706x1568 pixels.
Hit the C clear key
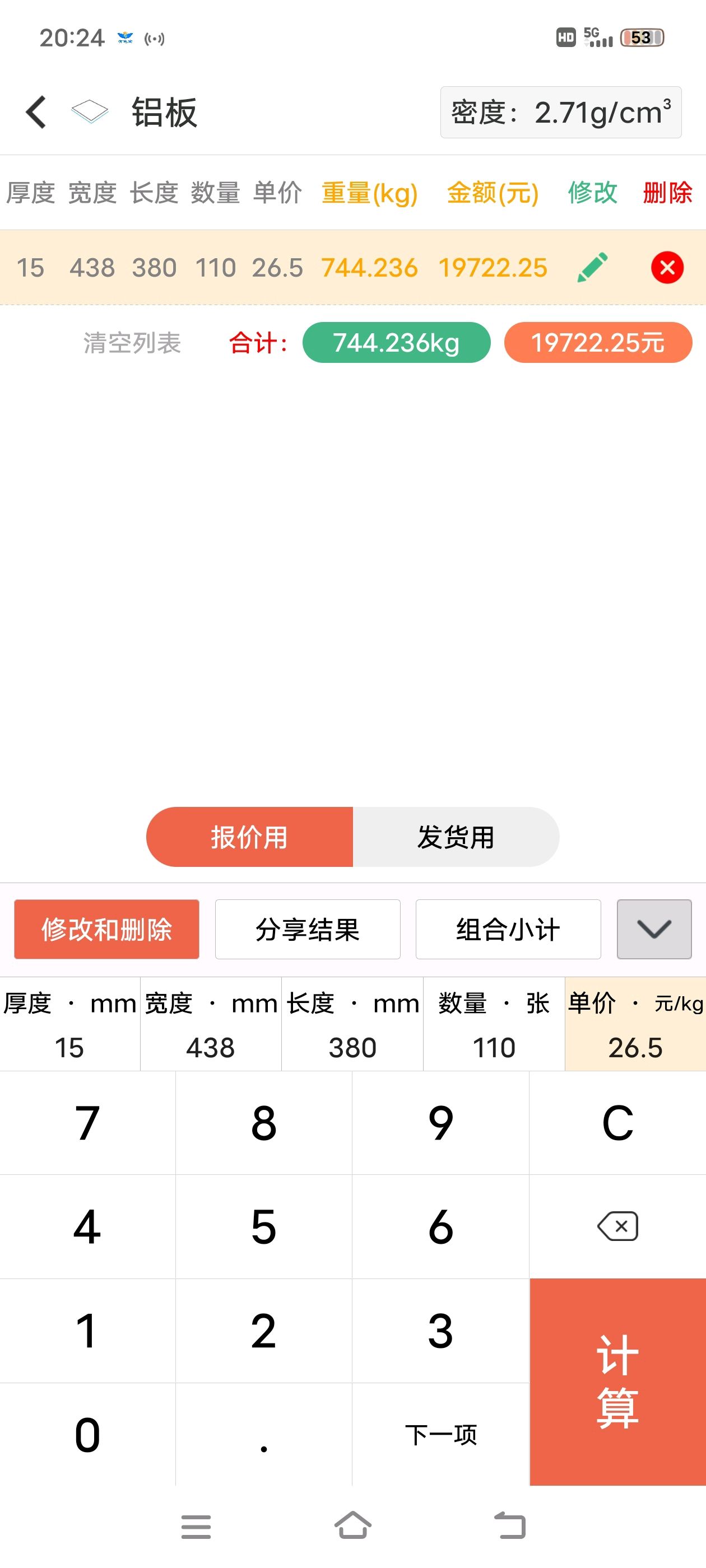tap(617, 1123)
